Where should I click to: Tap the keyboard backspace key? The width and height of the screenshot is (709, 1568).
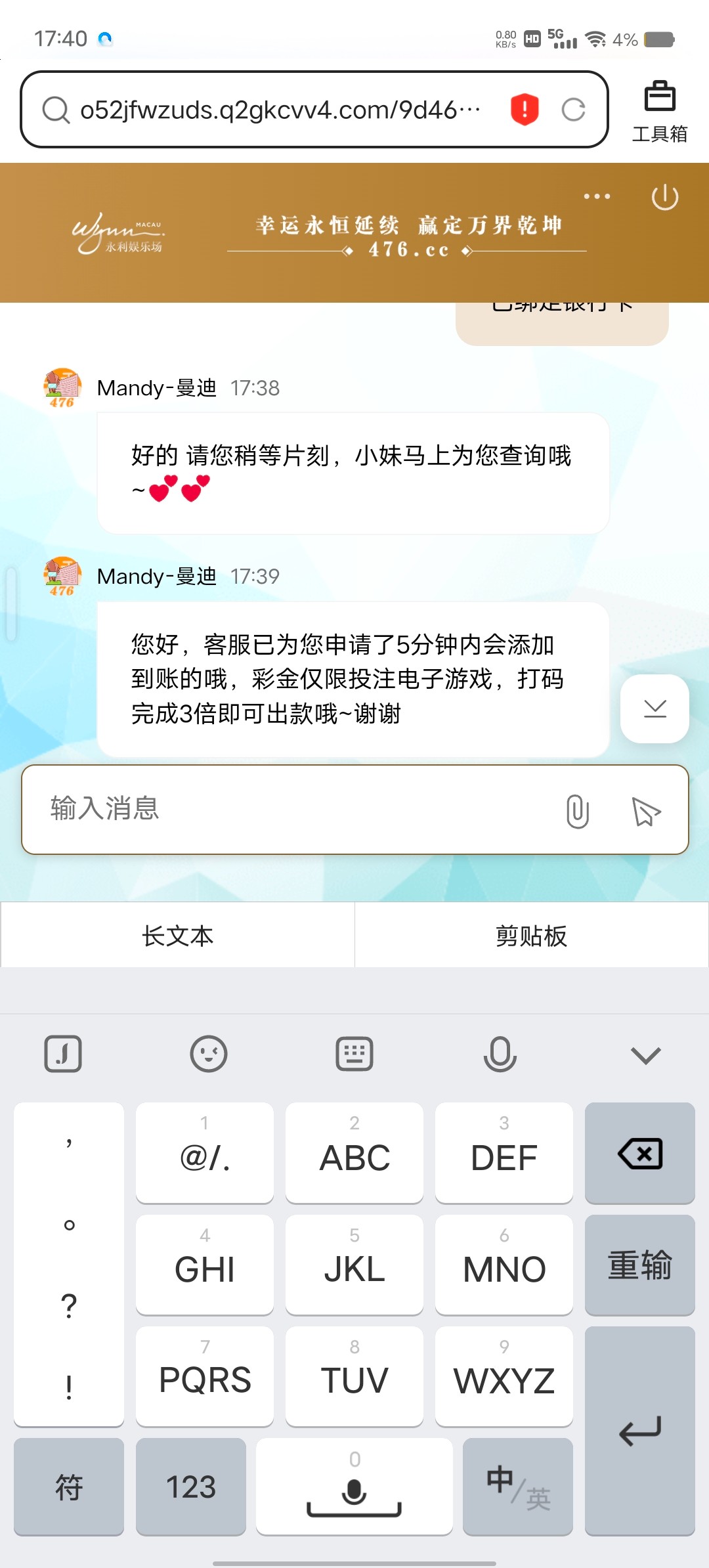639,1153
